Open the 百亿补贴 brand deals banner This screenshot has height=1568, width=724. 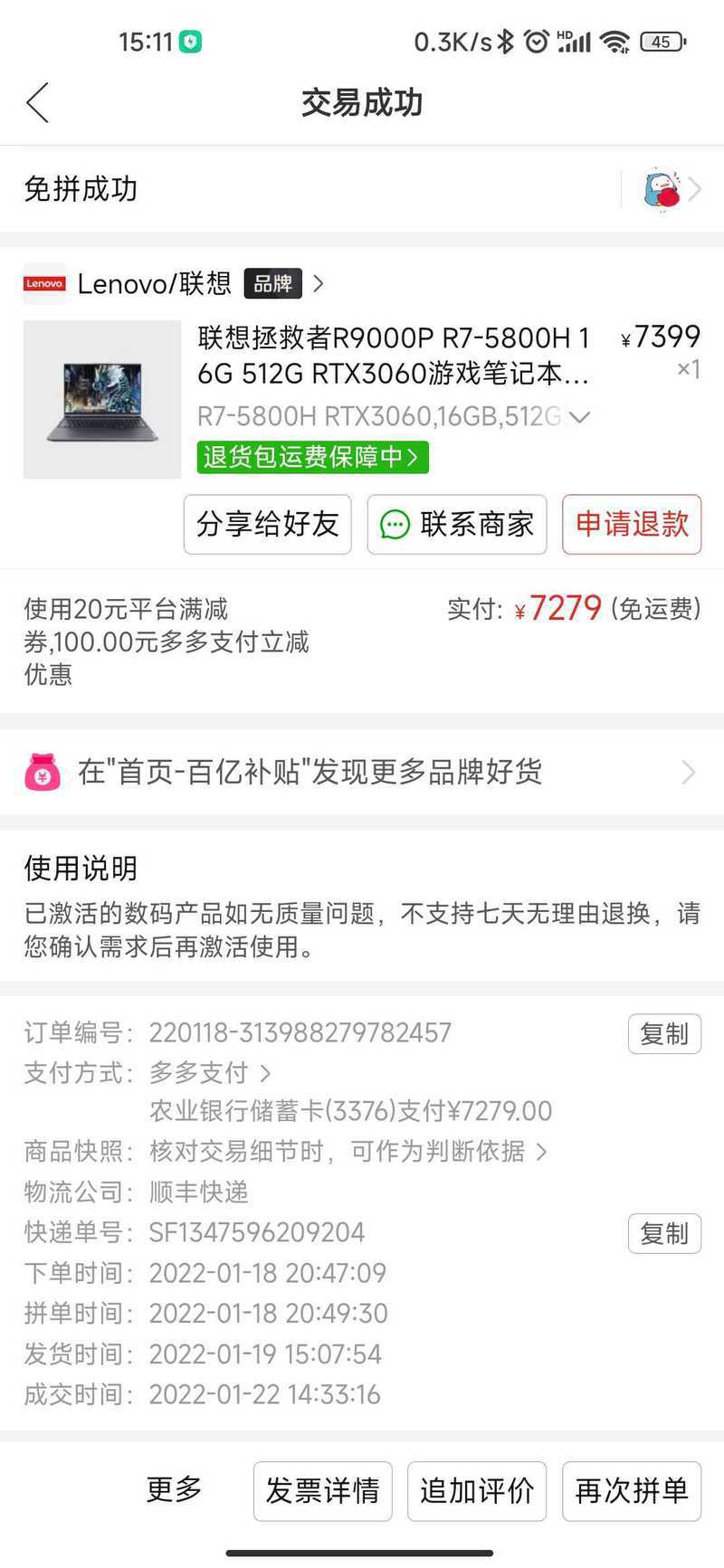click(x=362, y=772)
